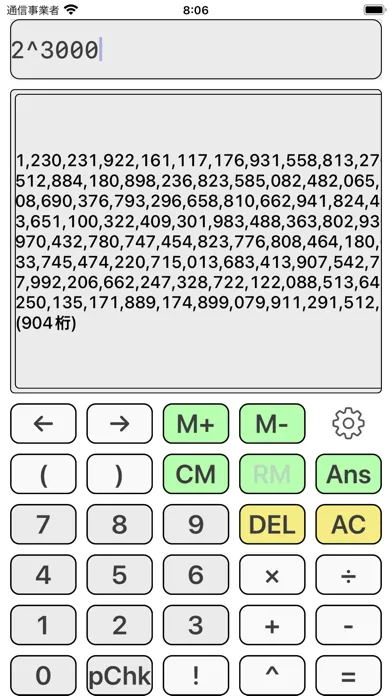Clear memory with the CM key
Viewport: 392px width, 696px height.
pyautogui.click(x=196, y=474)
